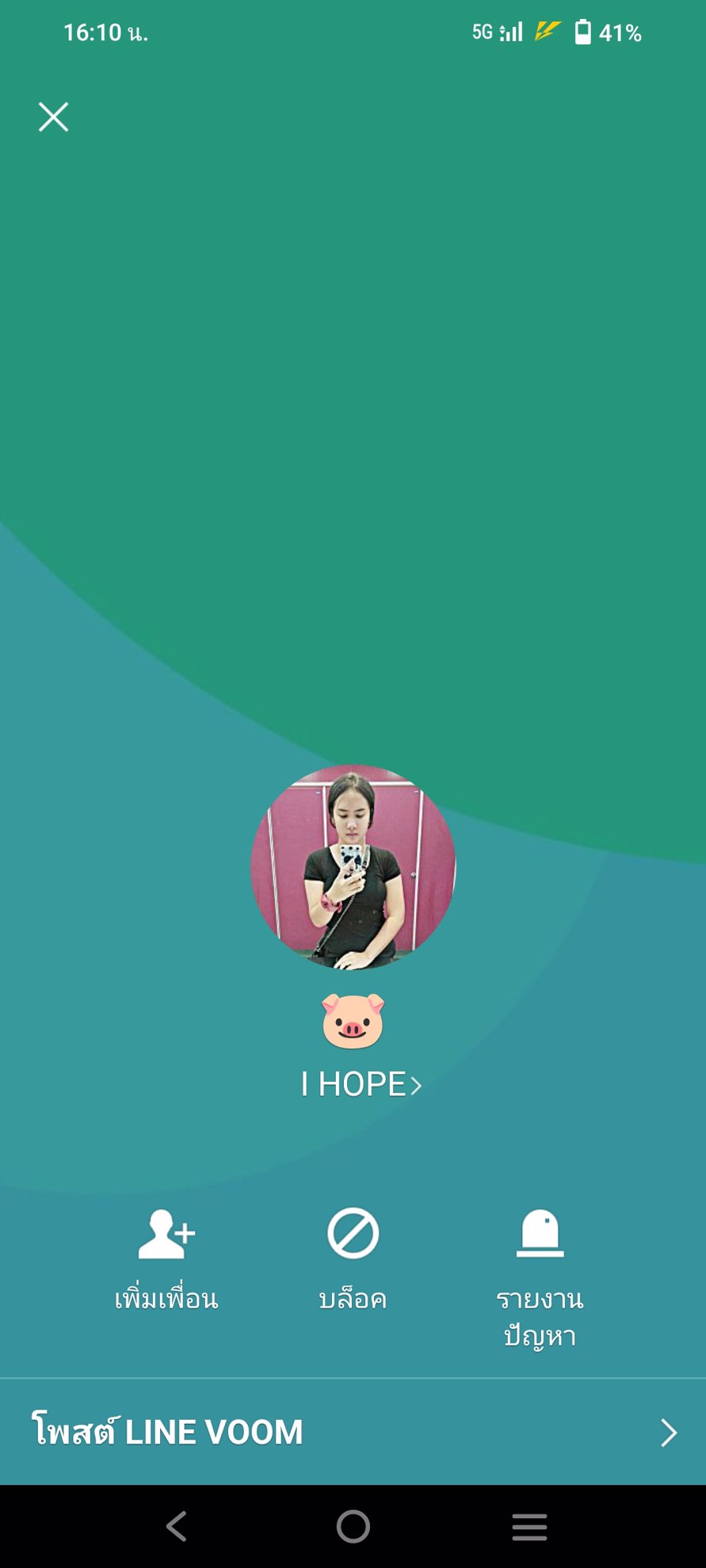Close the profile screen
The image size is (706, 1568).
[54, 117]
